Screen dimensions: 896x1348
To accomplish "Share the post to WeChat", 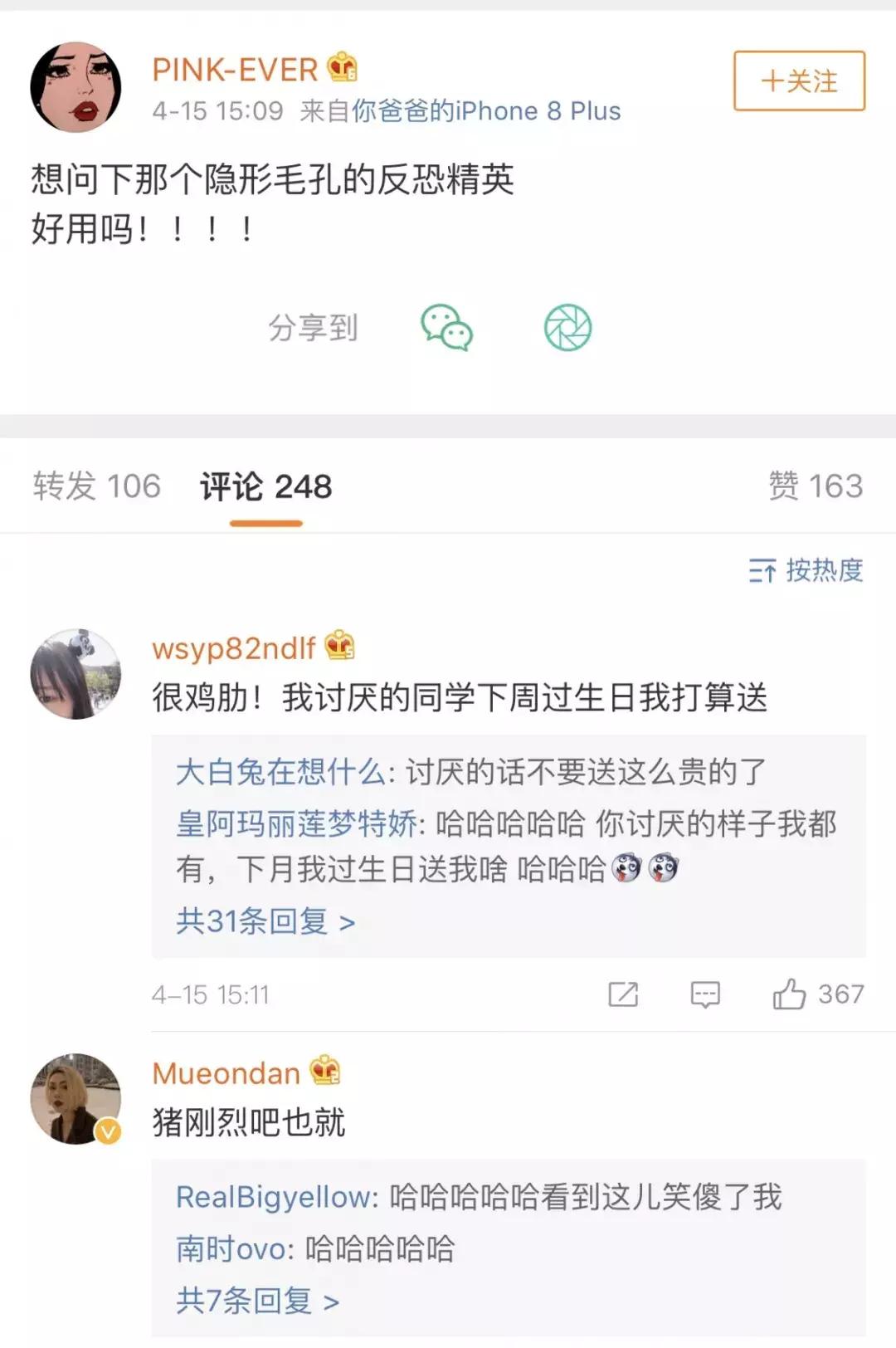I will pyautogui.click(x=446, y=329).
